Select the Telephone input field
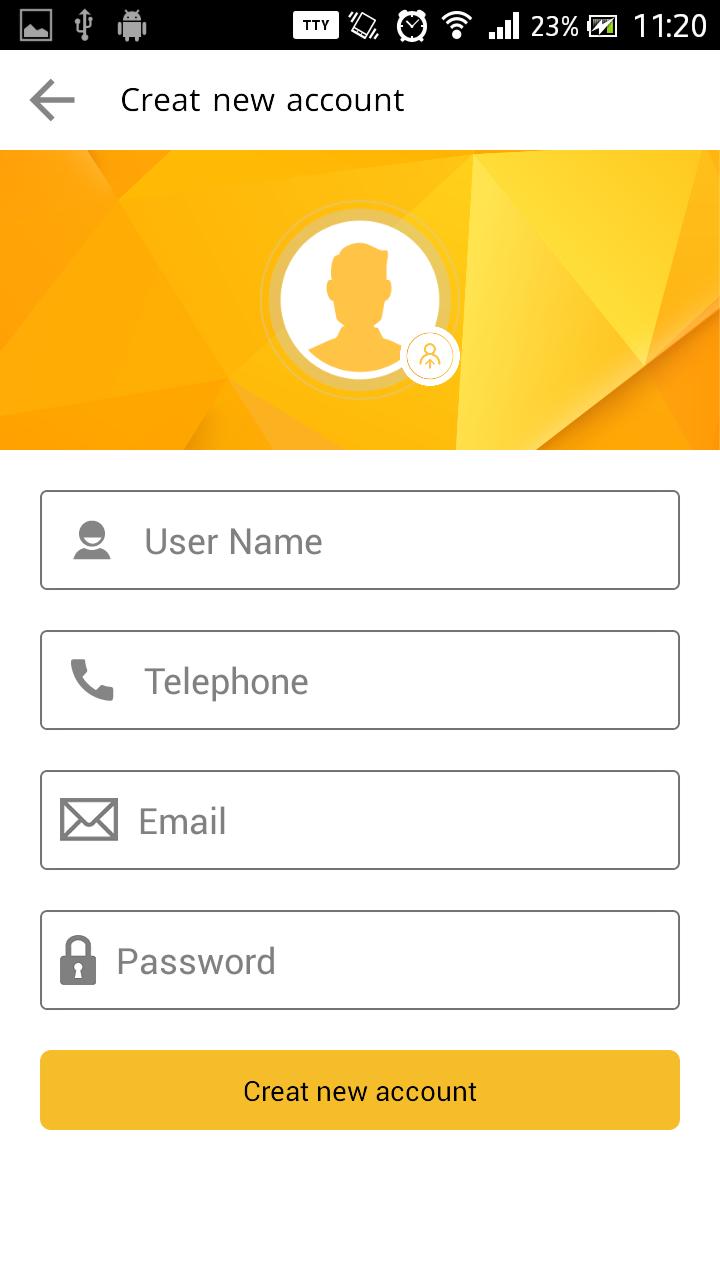 (360, 680)
